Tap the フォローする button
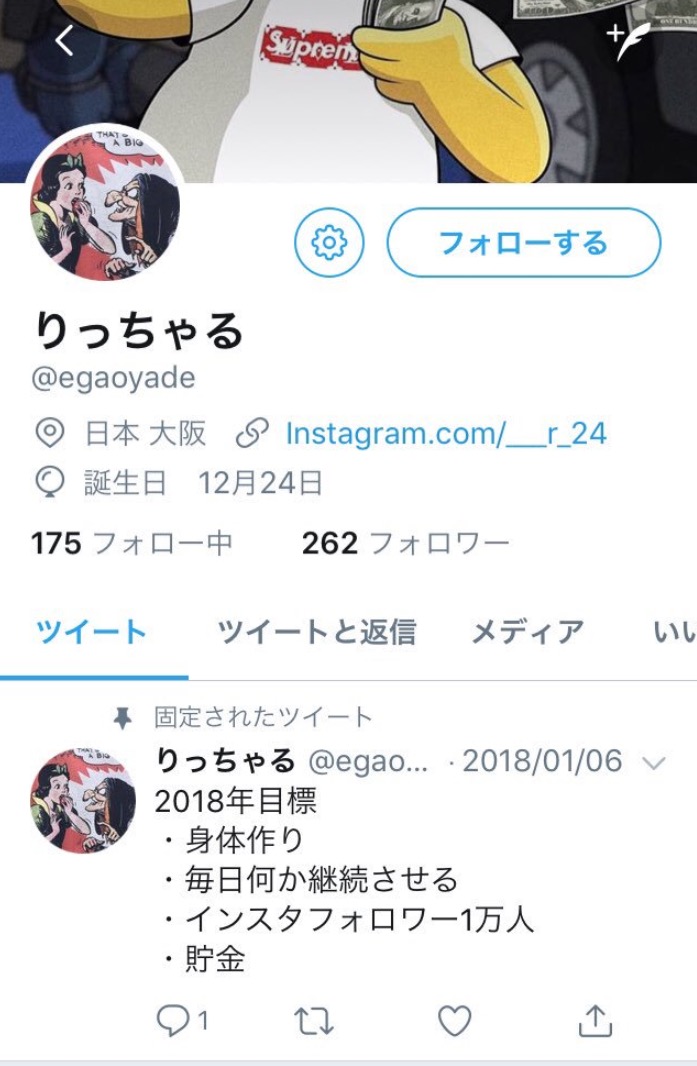The width and height of the screenshot is (697, 1066). (x=523, y=242)
